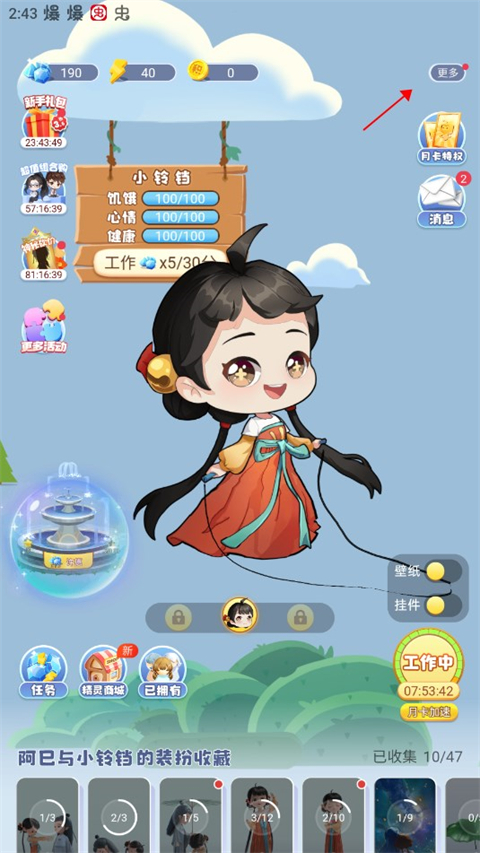Open the 1/9 starry outfit card
Screen dimensions: 480x853
[405, 815]
